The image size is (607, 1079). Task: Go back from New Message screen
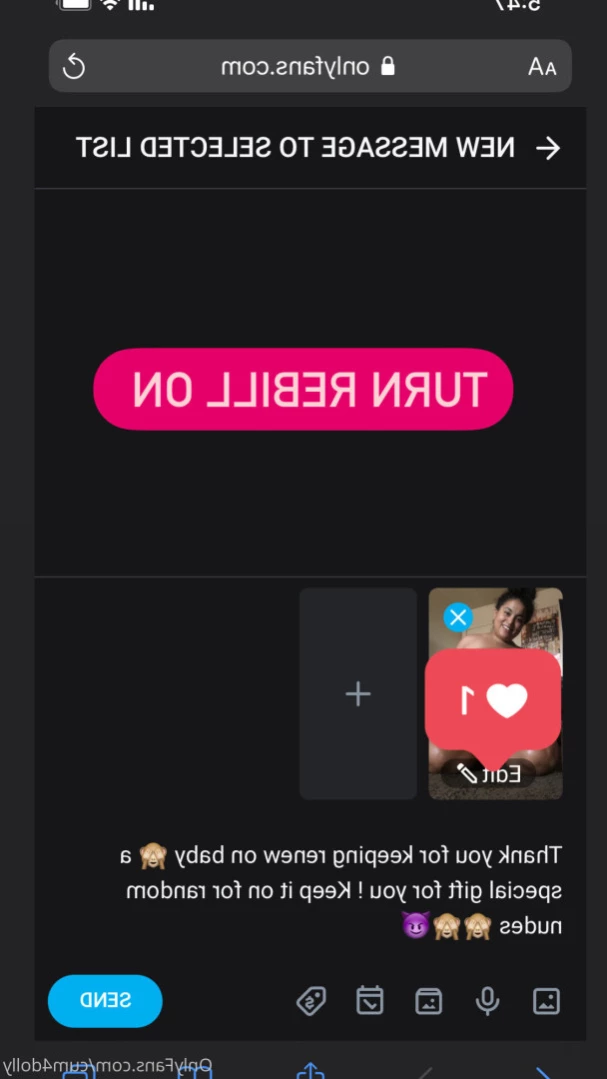click(x=547, y=148)
